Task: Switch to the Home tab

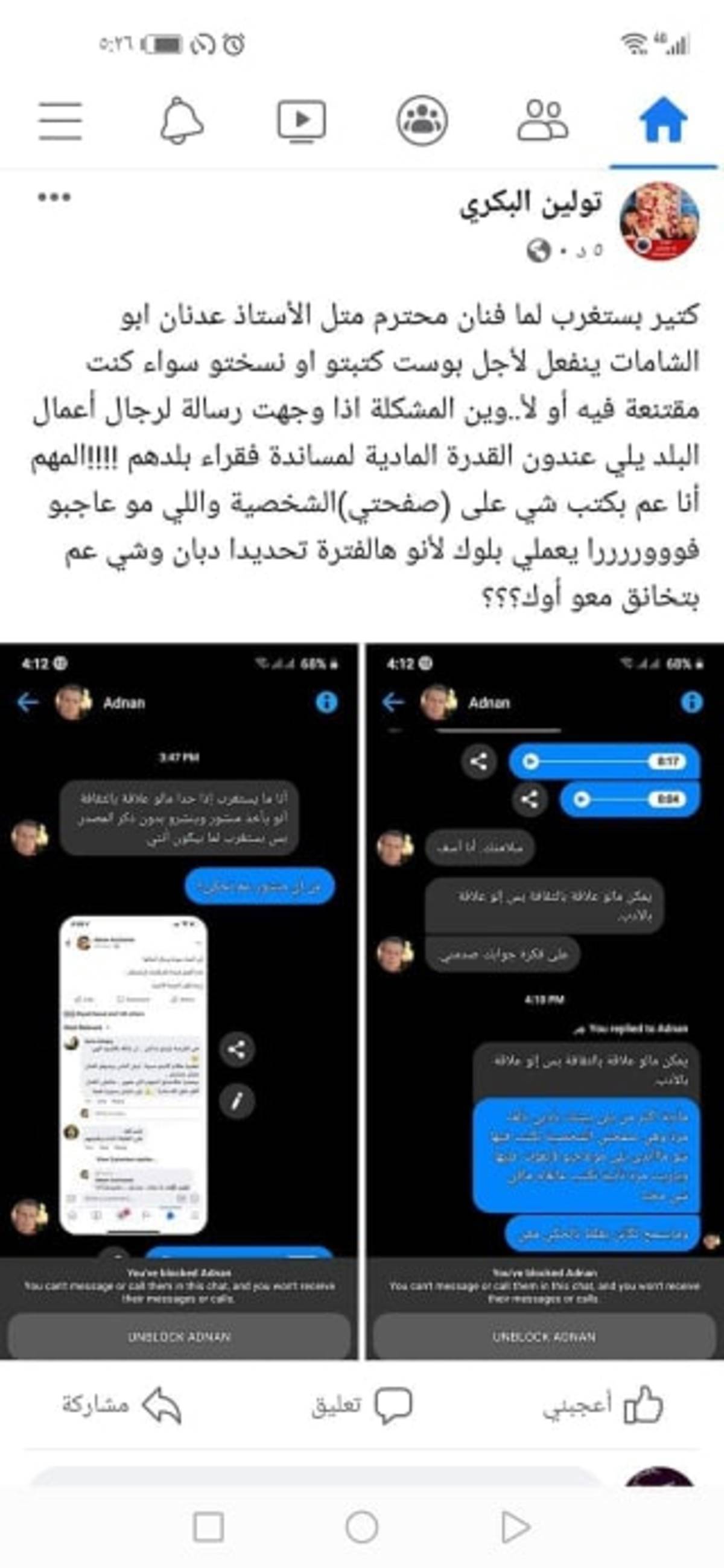Action: tap(663, 120)
